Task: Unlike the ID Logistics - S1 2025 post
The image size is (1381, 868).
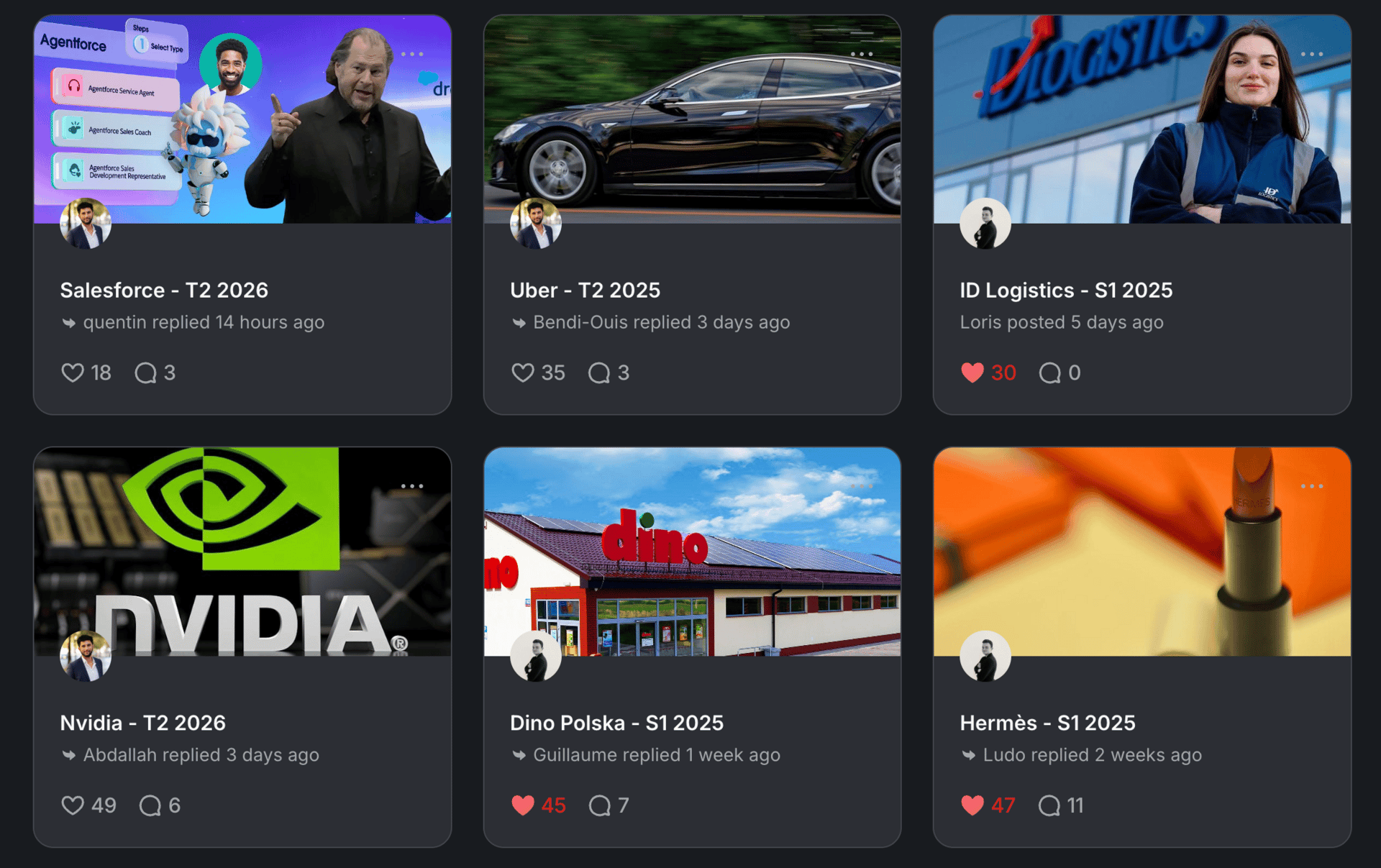Action: click(x=972, y=373)
